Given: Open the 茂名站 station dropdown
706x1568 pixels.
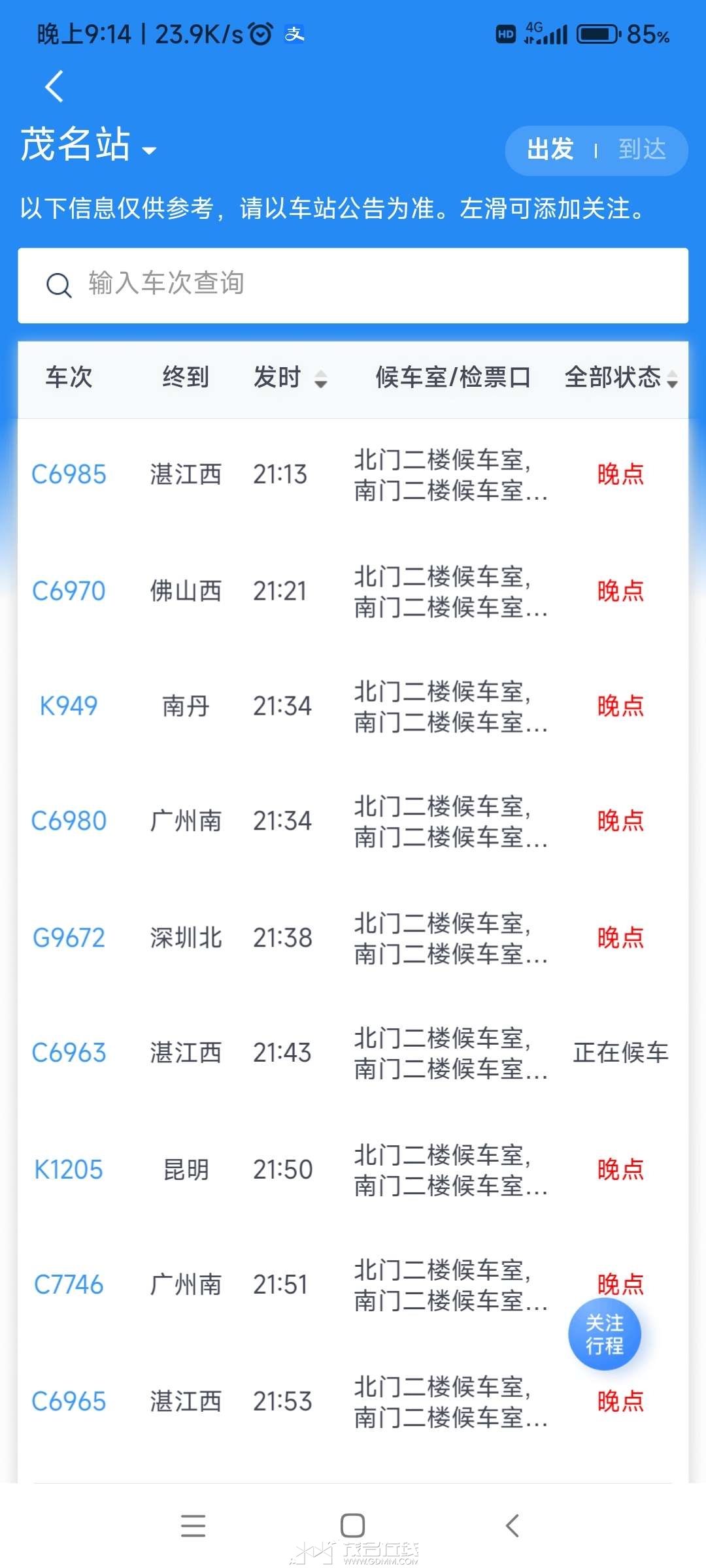Looking at the screenshot, I should 88,145.
